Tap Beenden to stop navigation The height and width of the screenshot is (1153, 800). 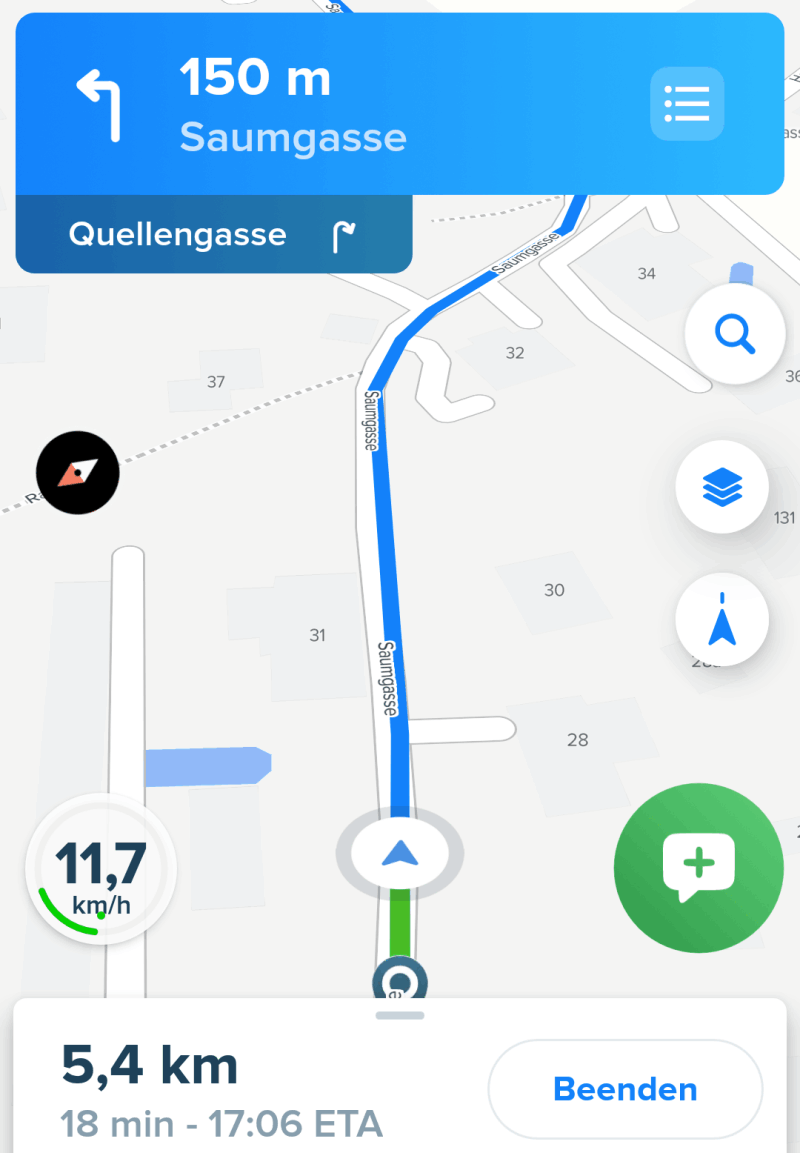pyautogui.click(x=624, y=1088)
